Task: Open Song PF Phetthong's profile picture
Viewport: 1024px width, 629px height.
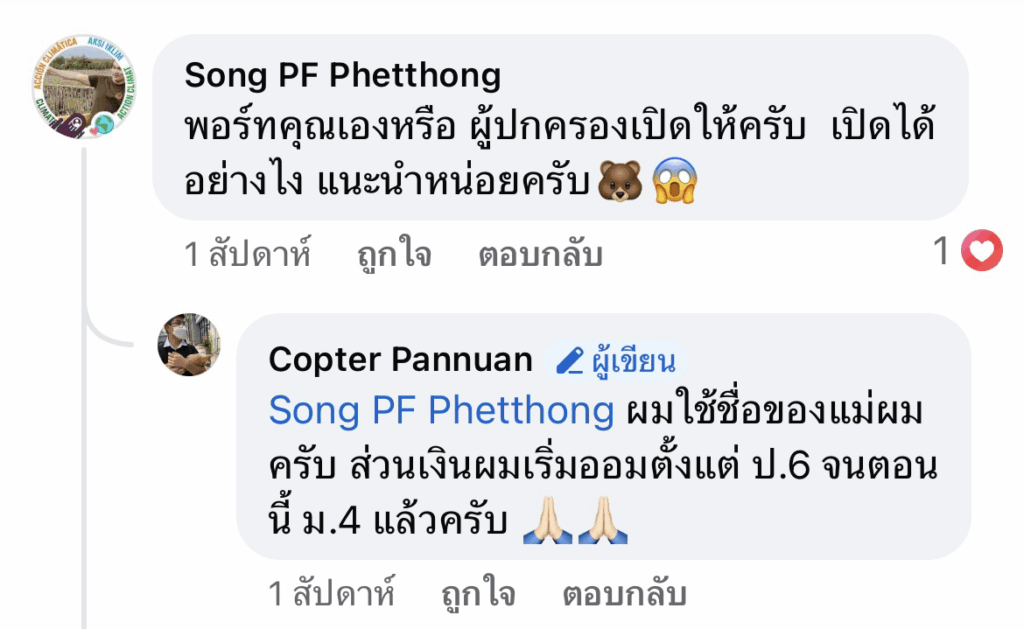Action: tap(84, 87)
